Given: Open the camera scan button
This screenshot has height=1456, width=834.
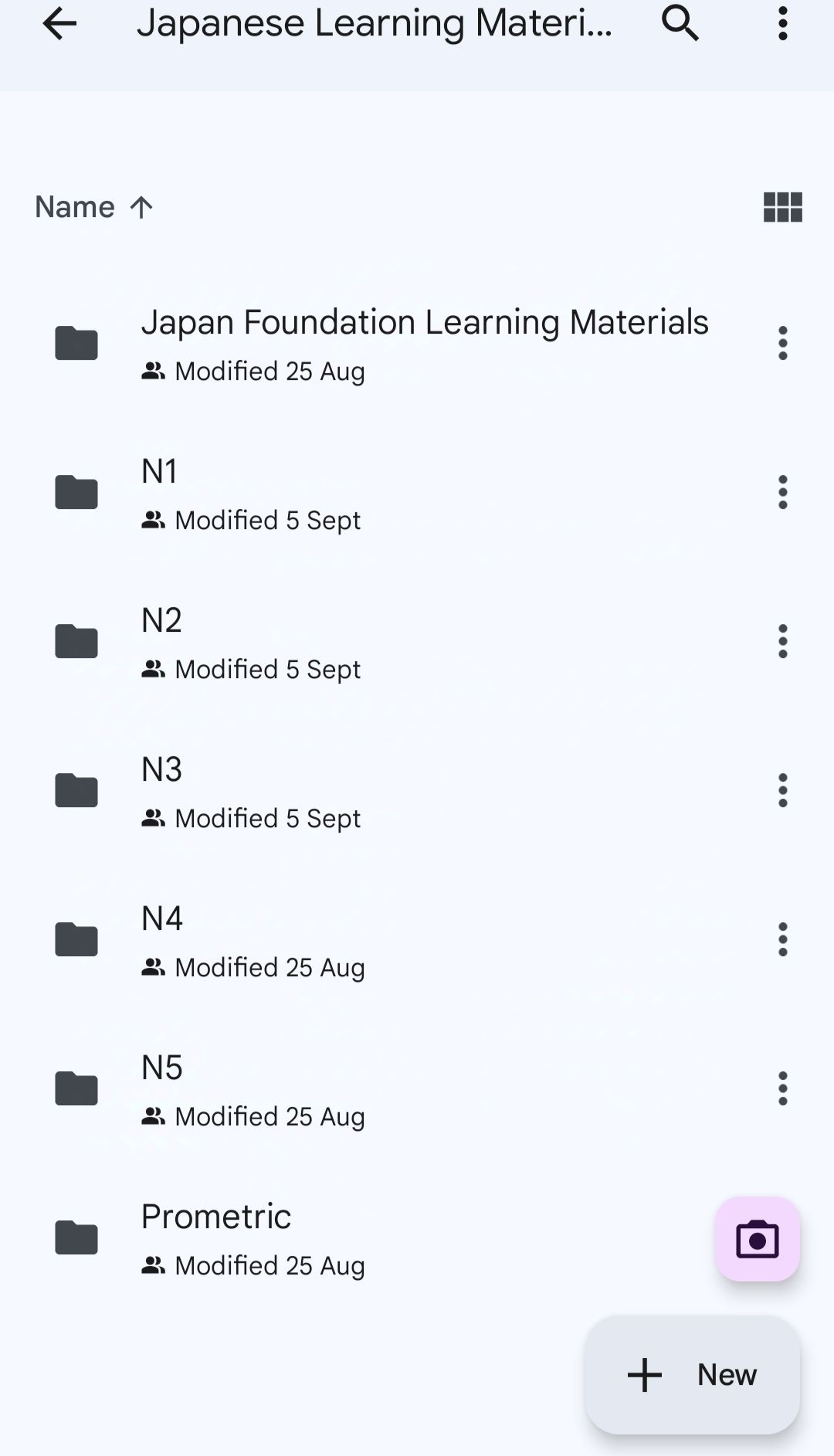Looking at the screenshot, I should click(x=757, y=1239).
